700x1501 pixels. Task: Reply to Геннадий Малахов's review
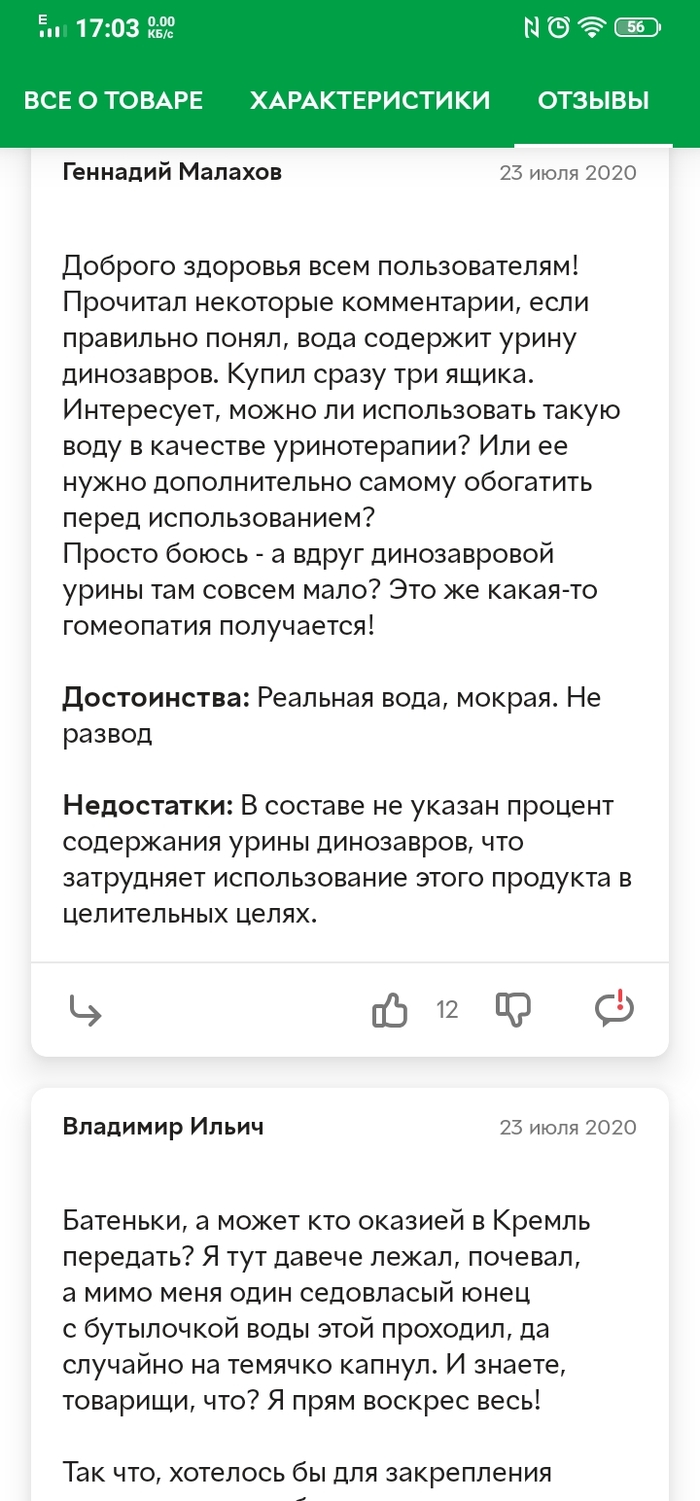point(85,1010)
